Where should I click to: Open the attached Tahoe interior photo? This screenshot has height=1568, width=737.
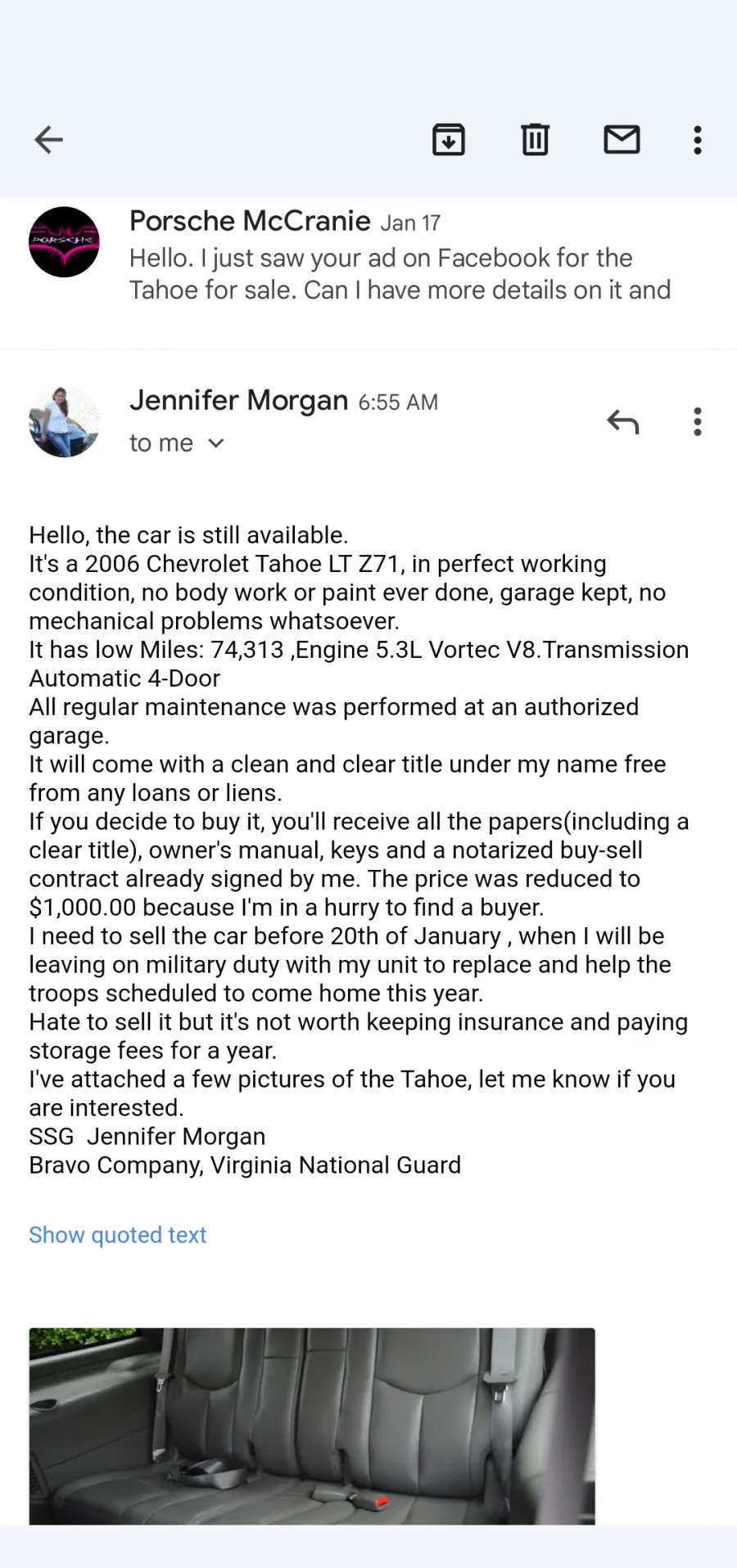(x=312, y=1426)
